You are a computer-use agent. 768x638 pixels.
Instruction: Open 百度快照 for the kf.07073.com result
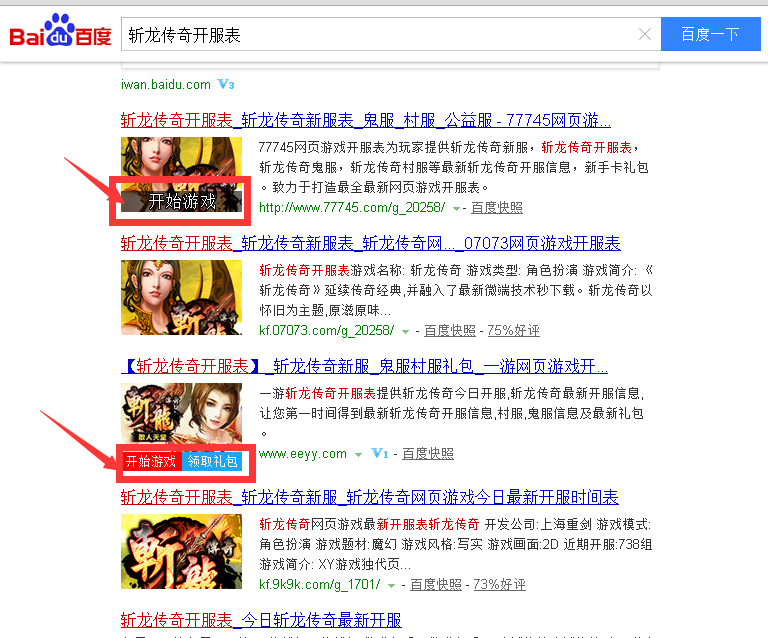click(450, 330)
